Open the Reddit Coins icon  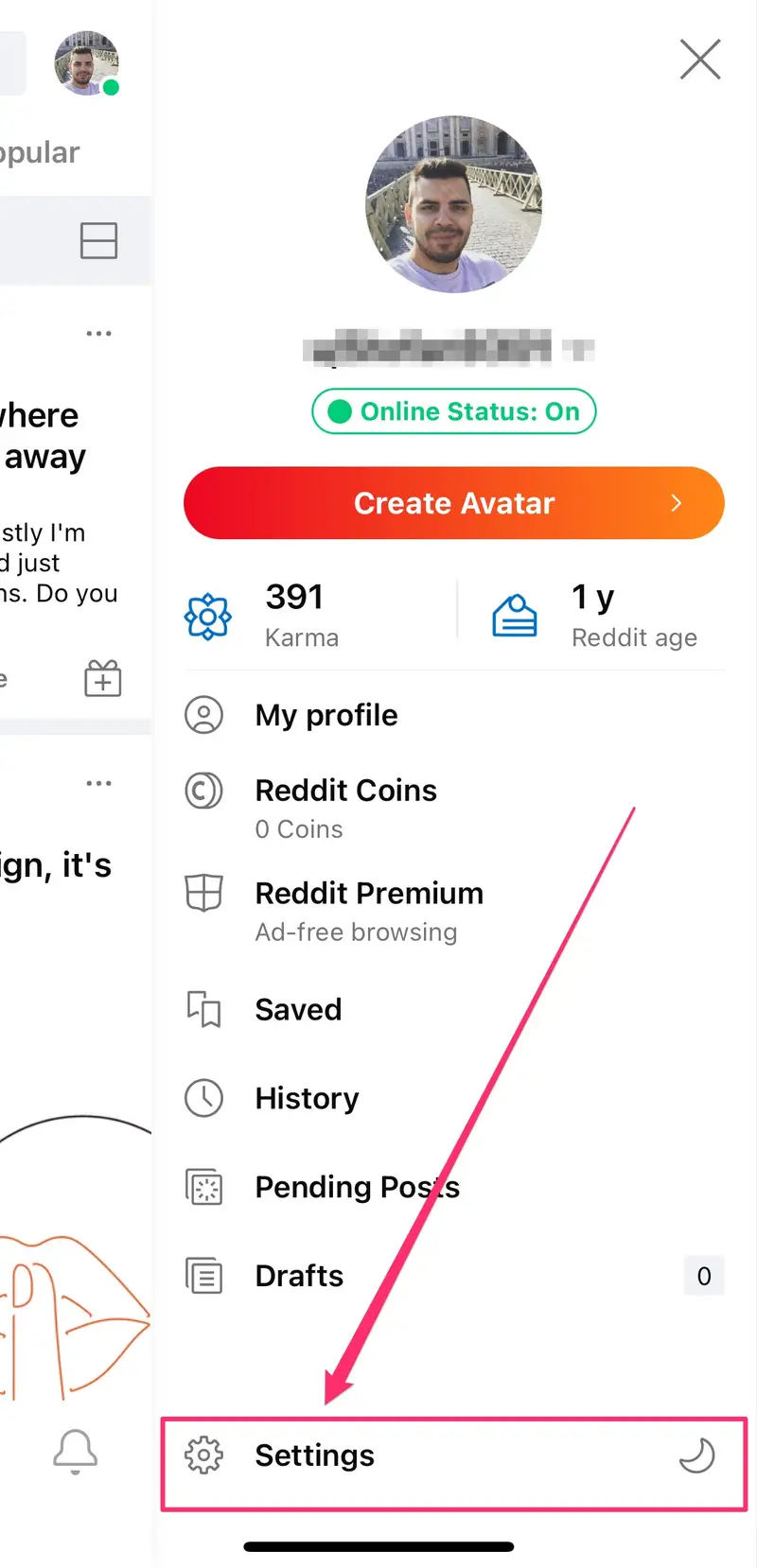point(204,792)
